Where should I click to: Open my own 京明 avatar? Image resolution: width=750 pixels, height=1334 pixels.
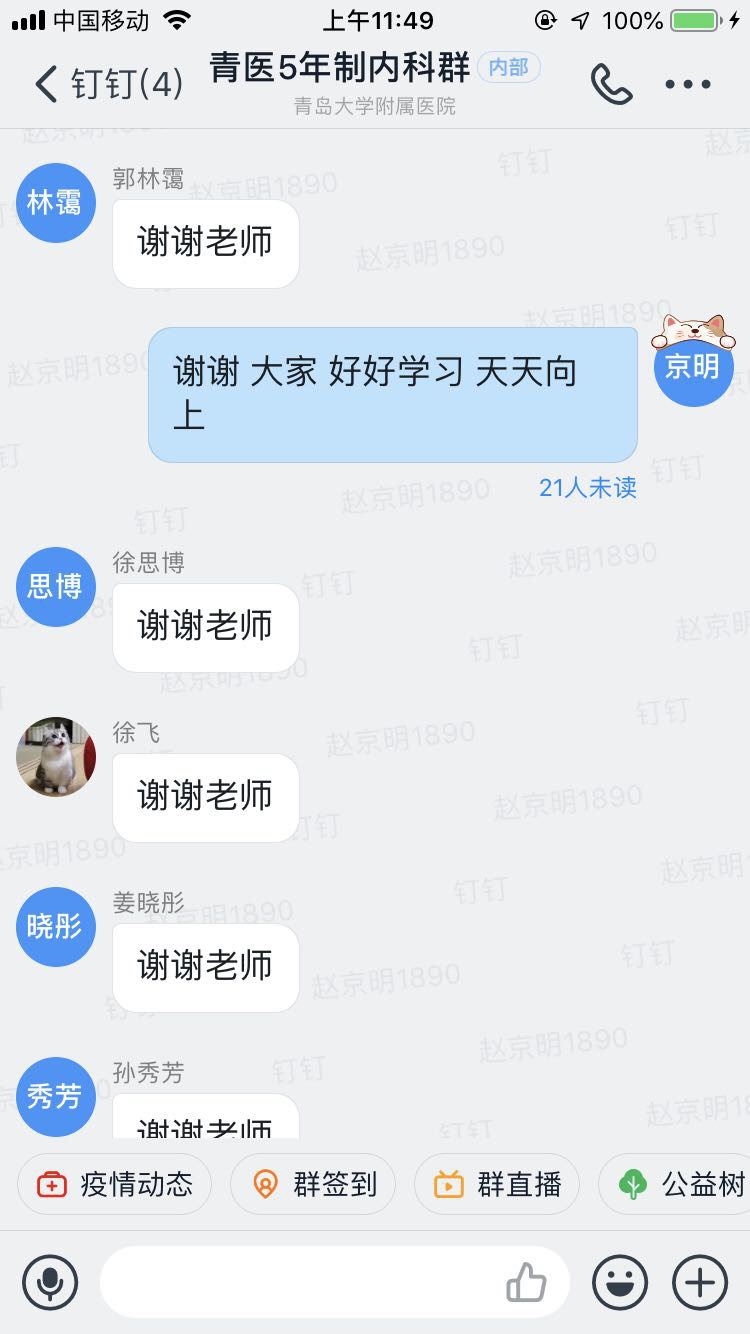pos(693,366)
